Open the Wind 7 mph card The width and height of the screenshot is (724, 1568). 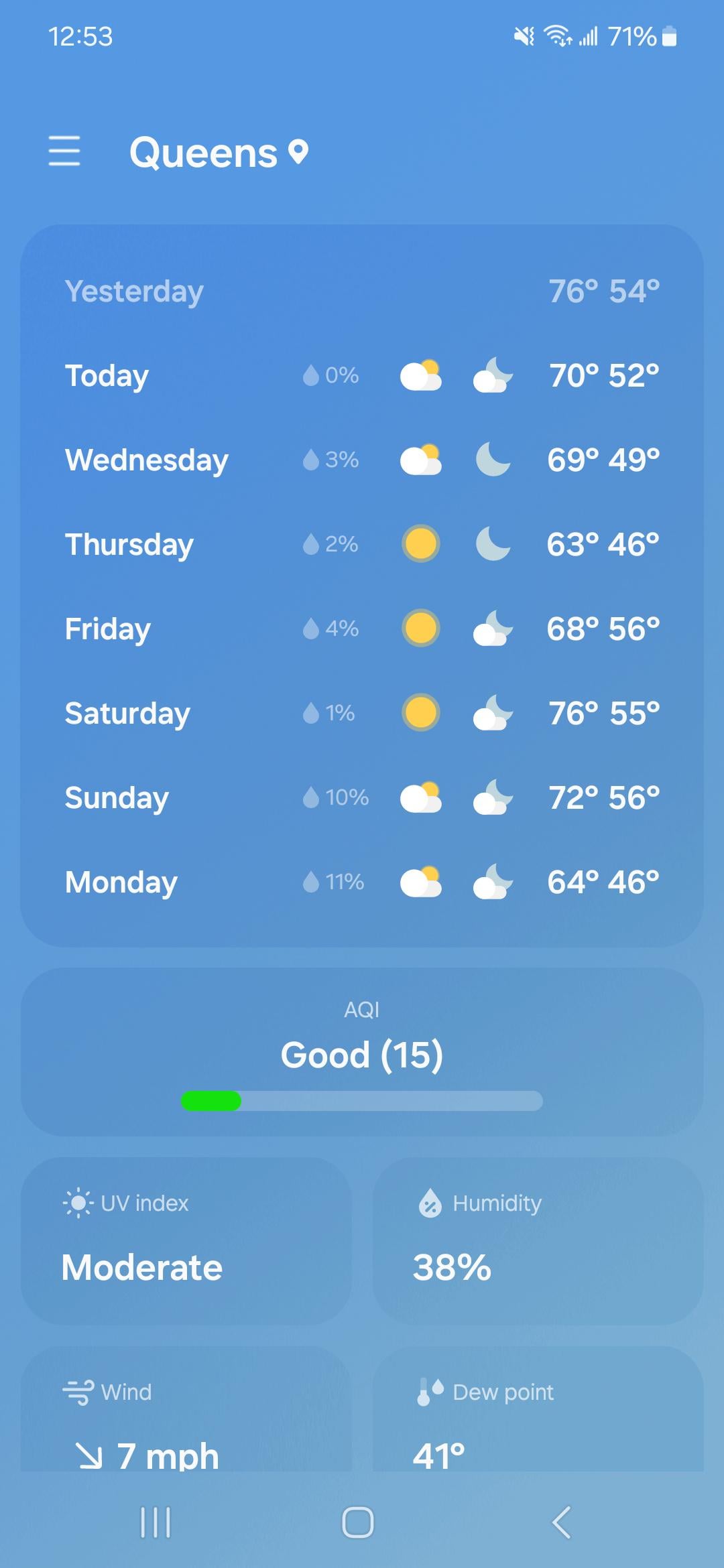tap(186, 1414)
